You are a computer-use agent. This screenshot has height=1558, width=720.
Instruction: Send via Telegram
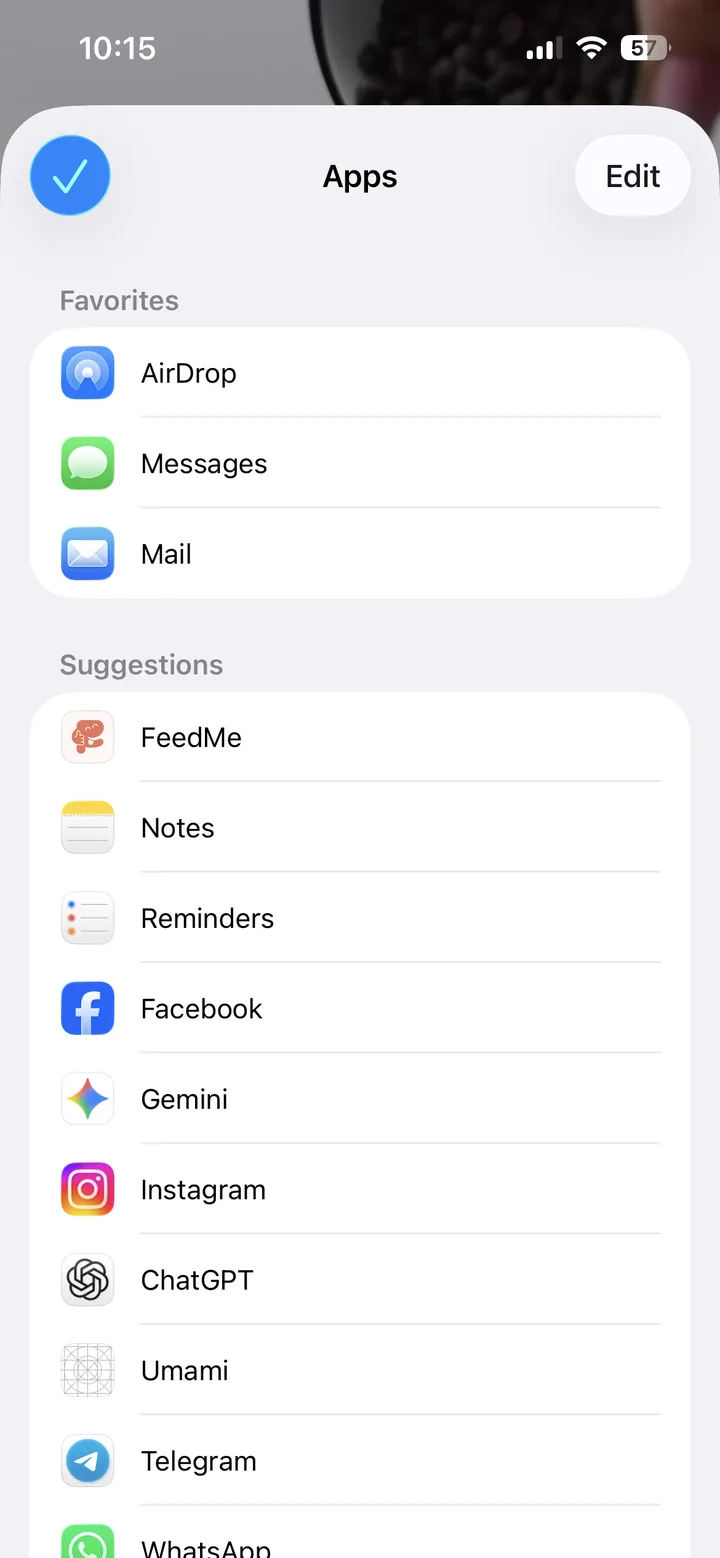pos(360,1461)
